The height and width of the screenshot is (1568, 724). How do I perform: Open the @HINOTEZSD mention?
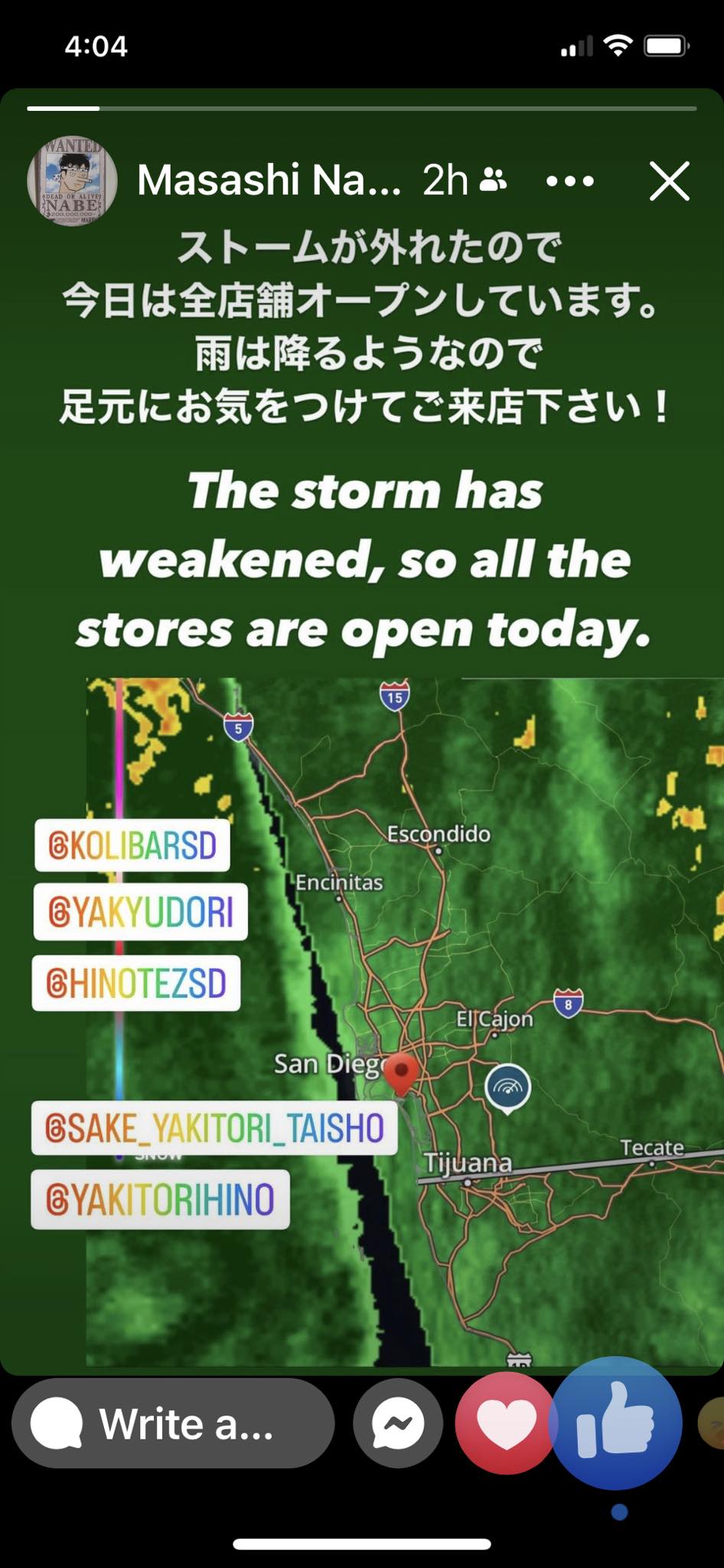point(135,983)
